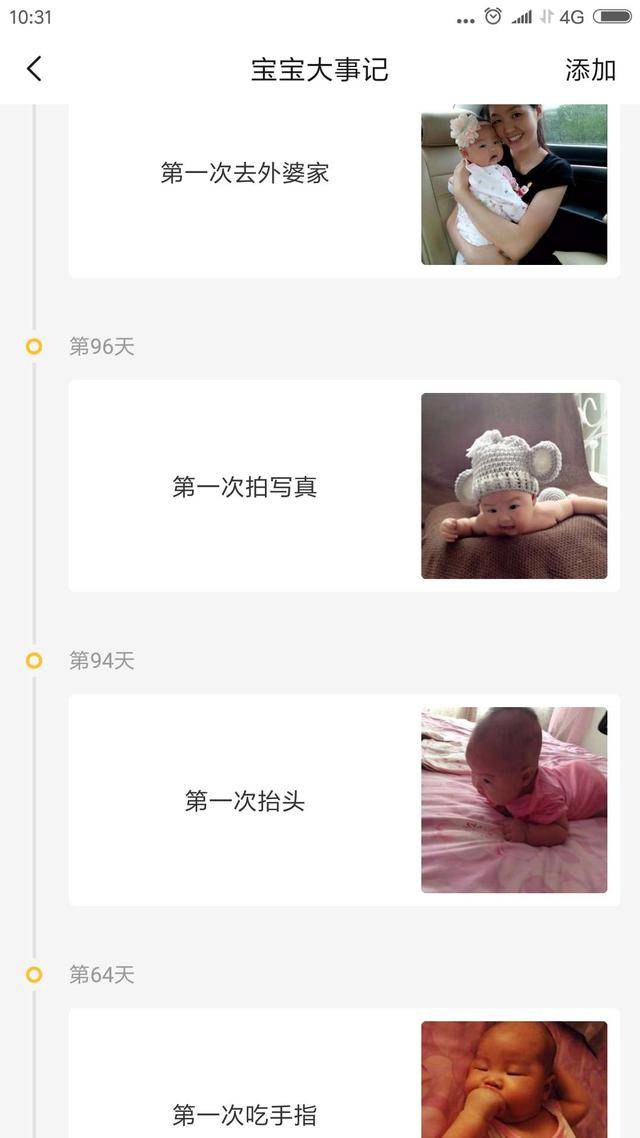Tap 添加 to add a new milestone
Screen dimensions: 640x1138
pyautogui.click(x=590, y=70)
